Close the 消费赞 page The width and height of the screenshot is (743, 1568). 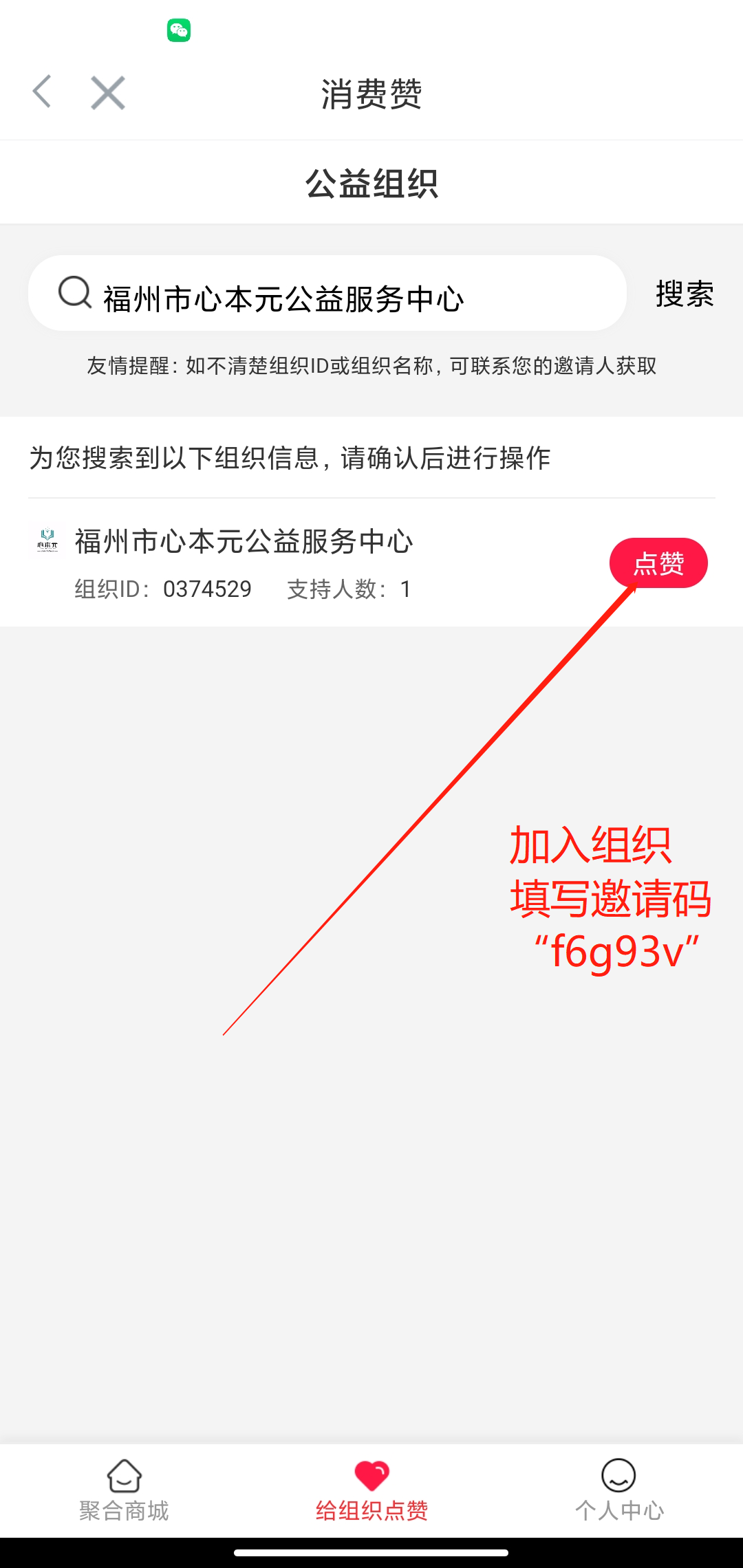coord(108,93)
